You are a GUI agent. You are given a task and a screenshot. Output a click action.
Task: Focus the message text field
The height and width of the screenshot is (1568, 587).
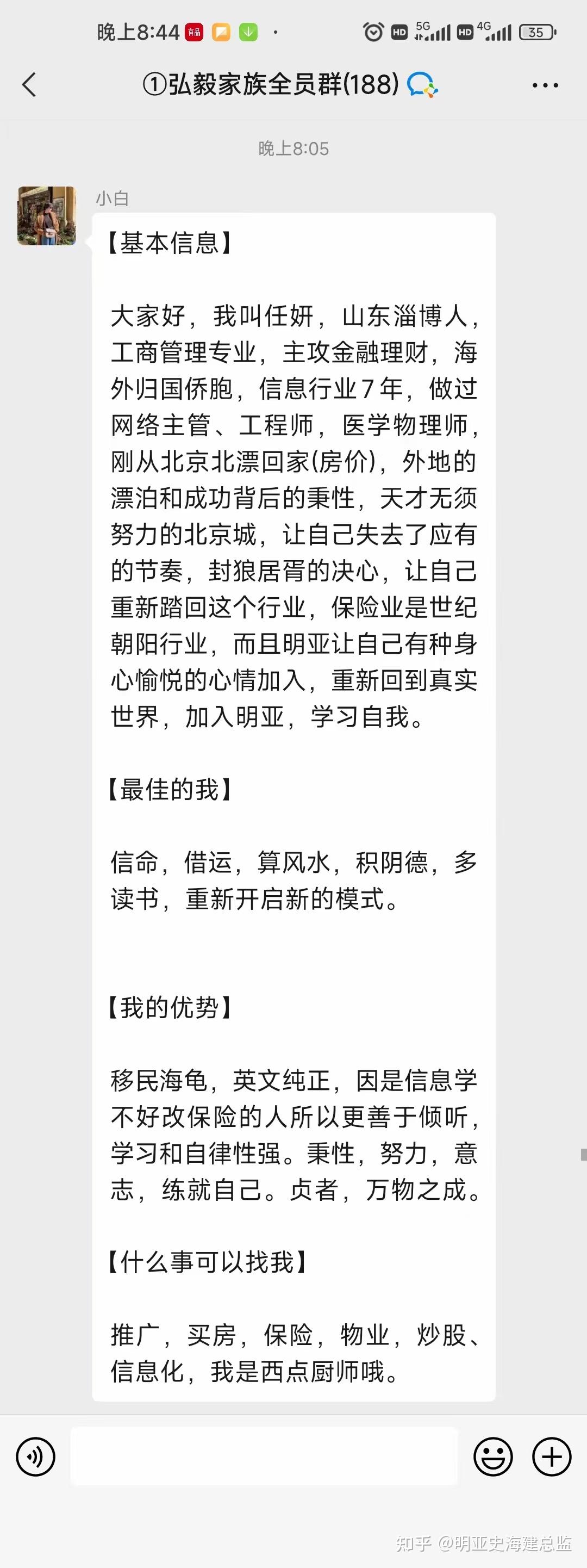(x=264, y=1456)
